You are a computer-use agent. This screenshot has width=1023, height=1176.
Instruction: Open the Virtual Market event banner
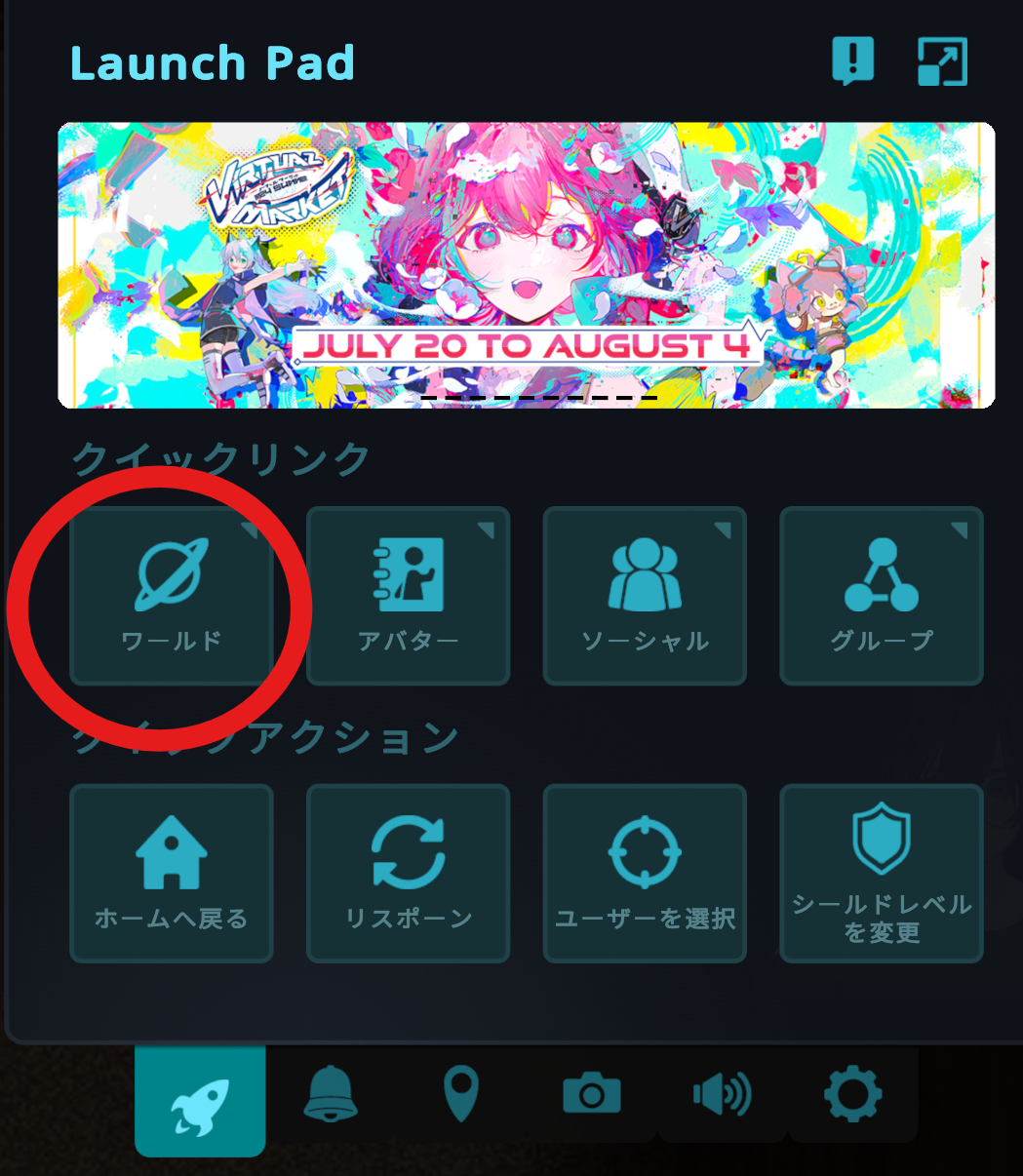point(527,264)
